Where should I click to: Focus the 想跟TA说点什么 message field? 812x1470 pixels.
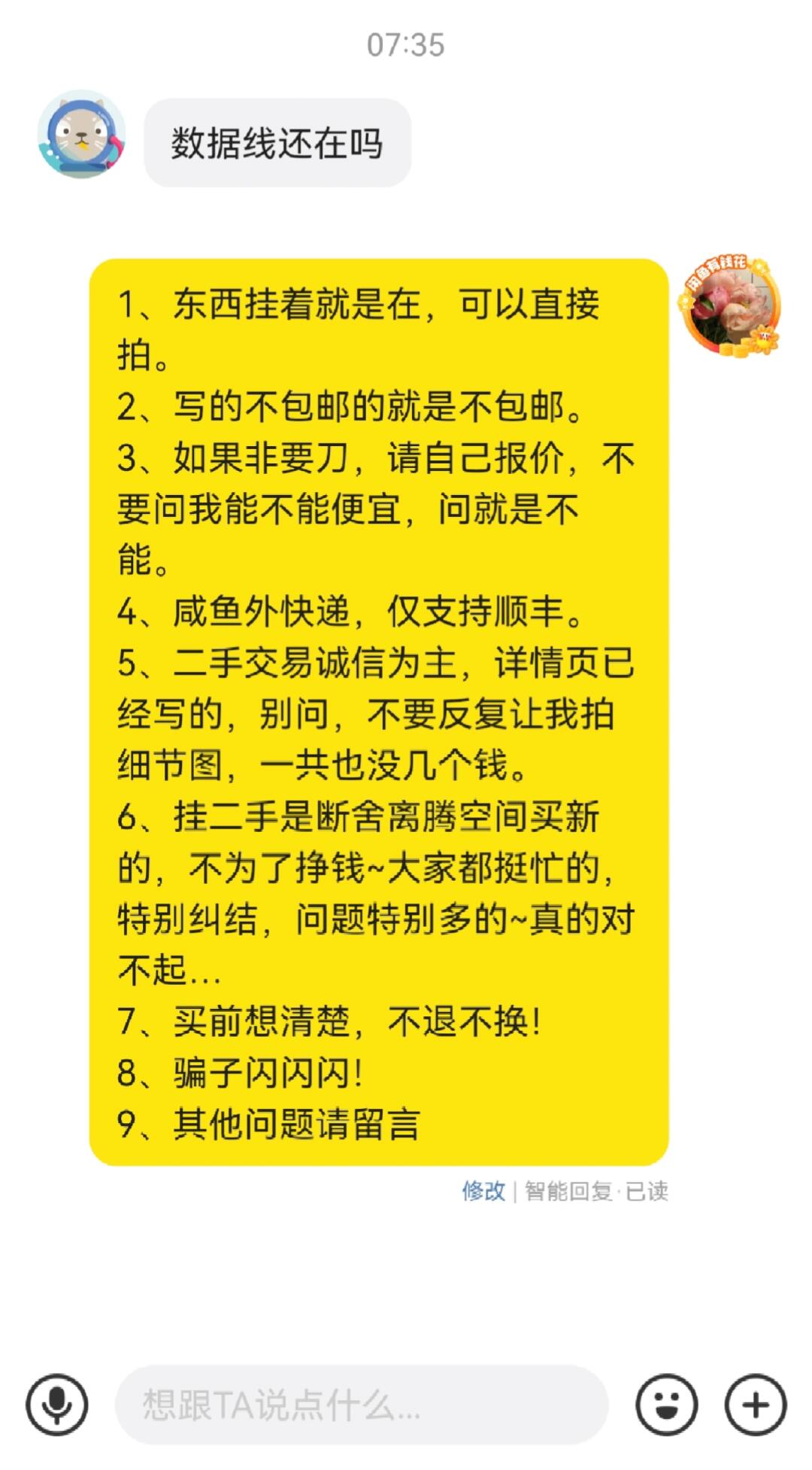(361, 1405)
